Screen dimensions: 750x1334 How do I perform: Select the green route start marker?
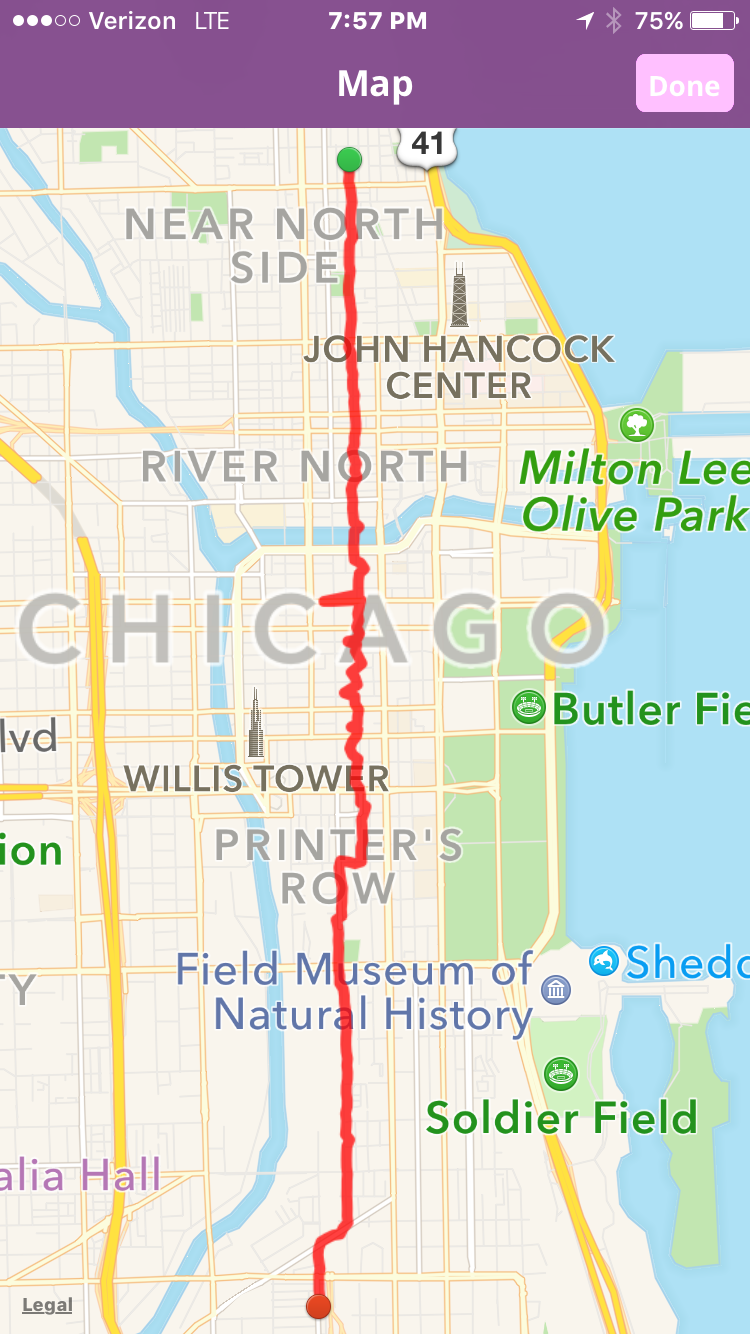click(349, 159)
